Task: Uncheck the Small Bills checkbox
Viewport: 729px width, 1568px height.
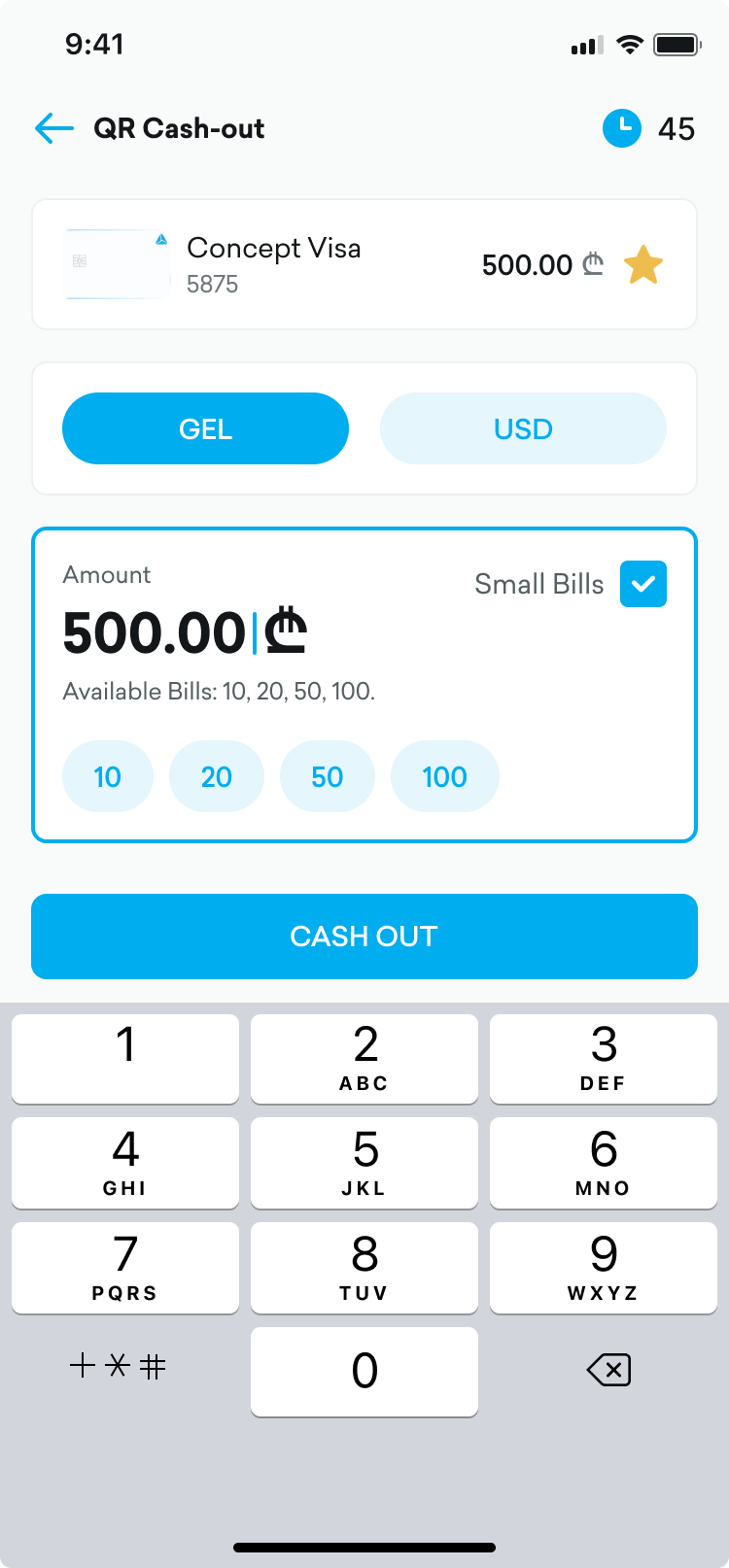Action: pos(642,584)
